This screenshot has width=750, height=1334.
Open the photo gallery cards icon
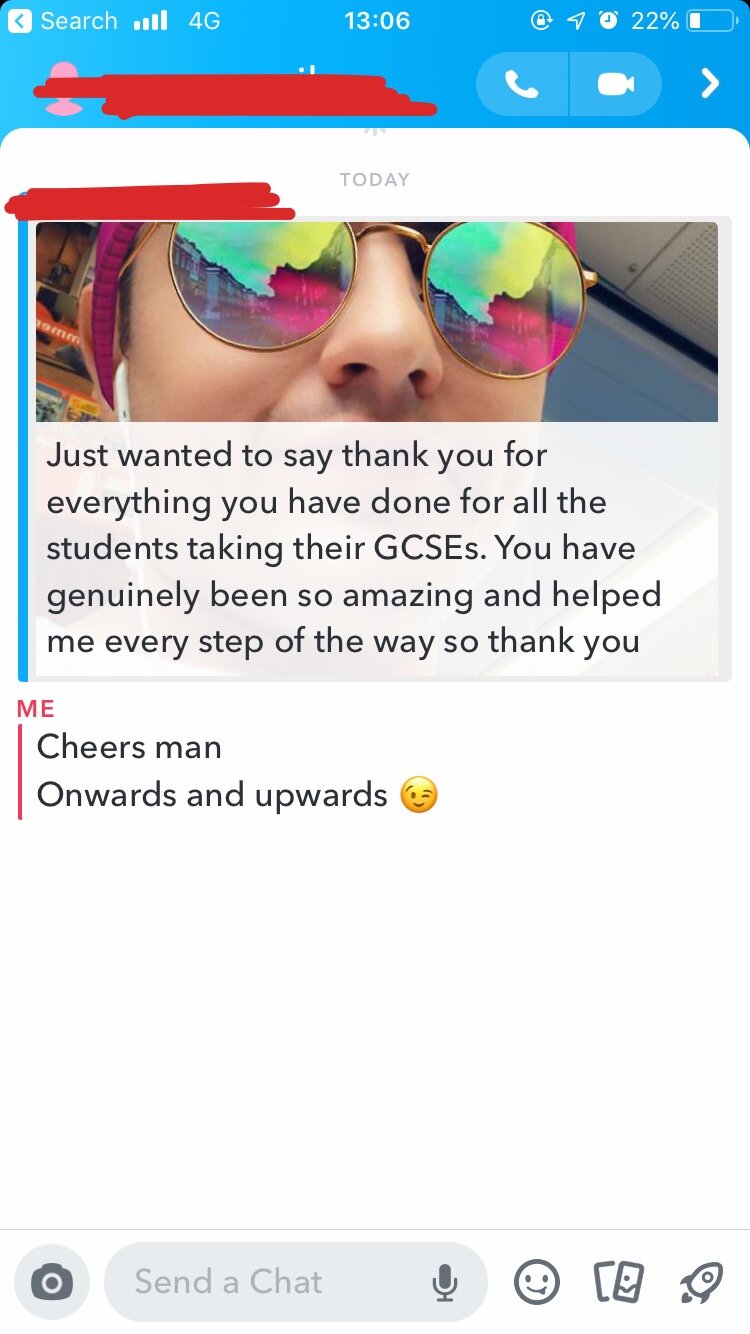tap(617, 1282)
